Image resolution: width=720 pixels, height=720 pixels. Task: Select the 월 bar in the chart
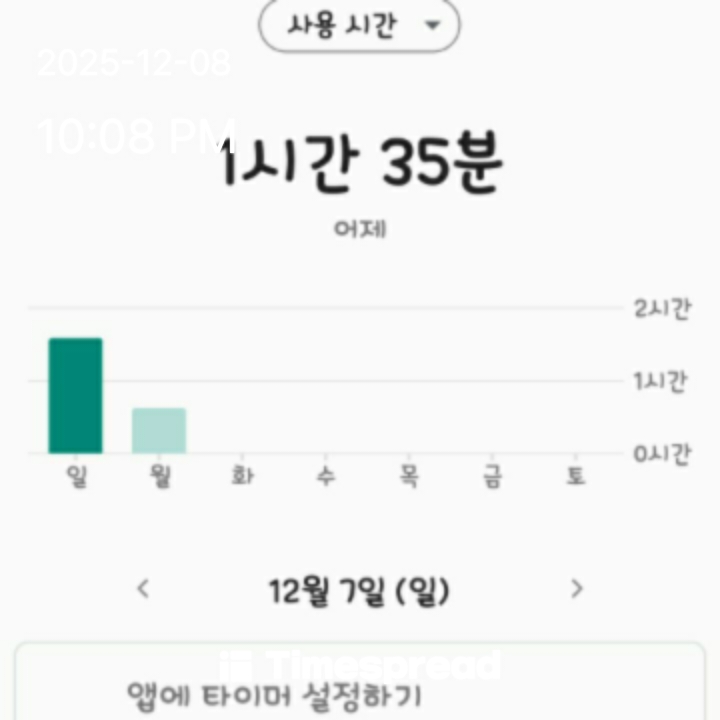coord(159,430)
